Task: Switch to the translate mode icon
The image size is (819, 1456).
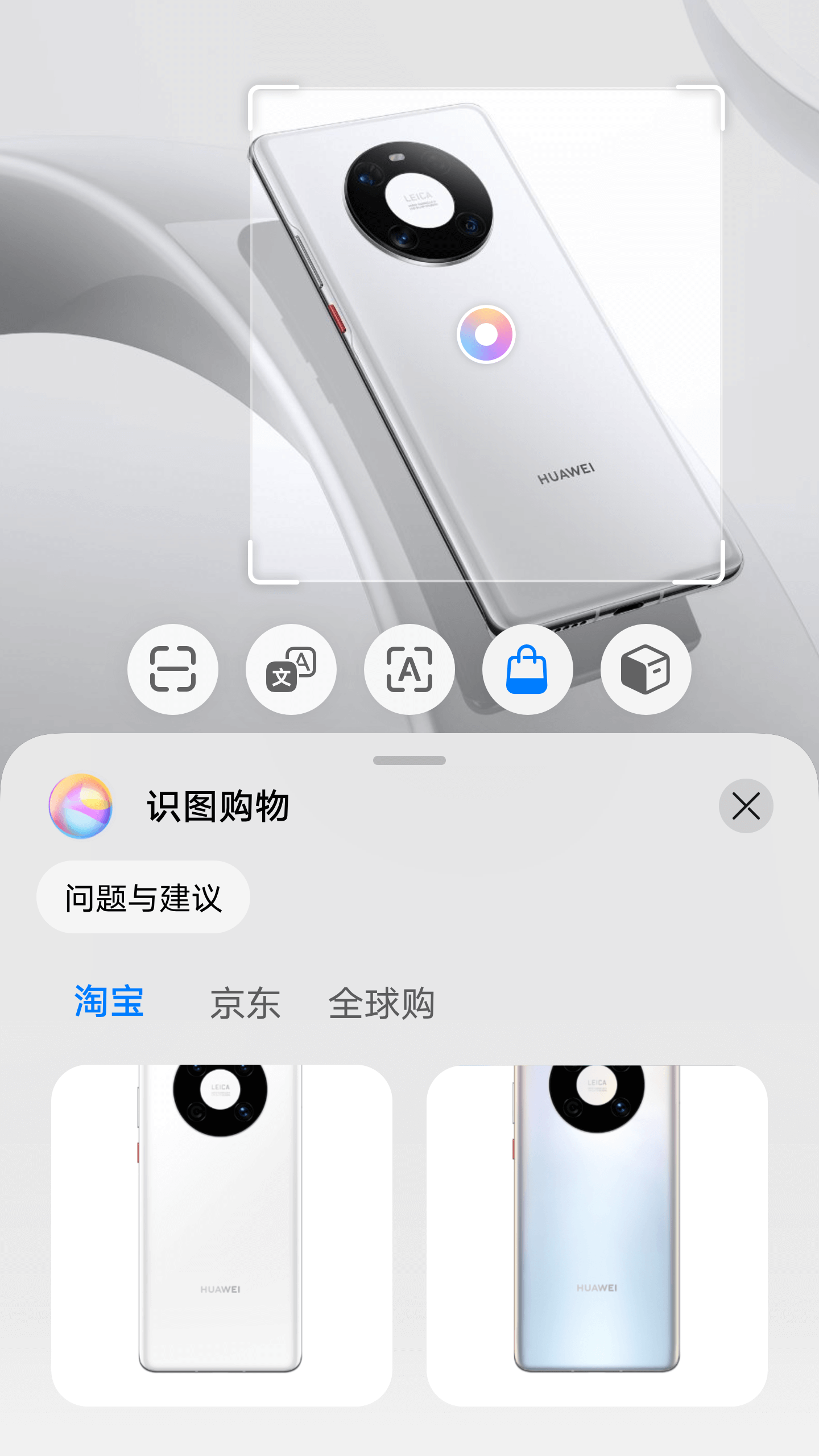Action: tap(291, 669)
